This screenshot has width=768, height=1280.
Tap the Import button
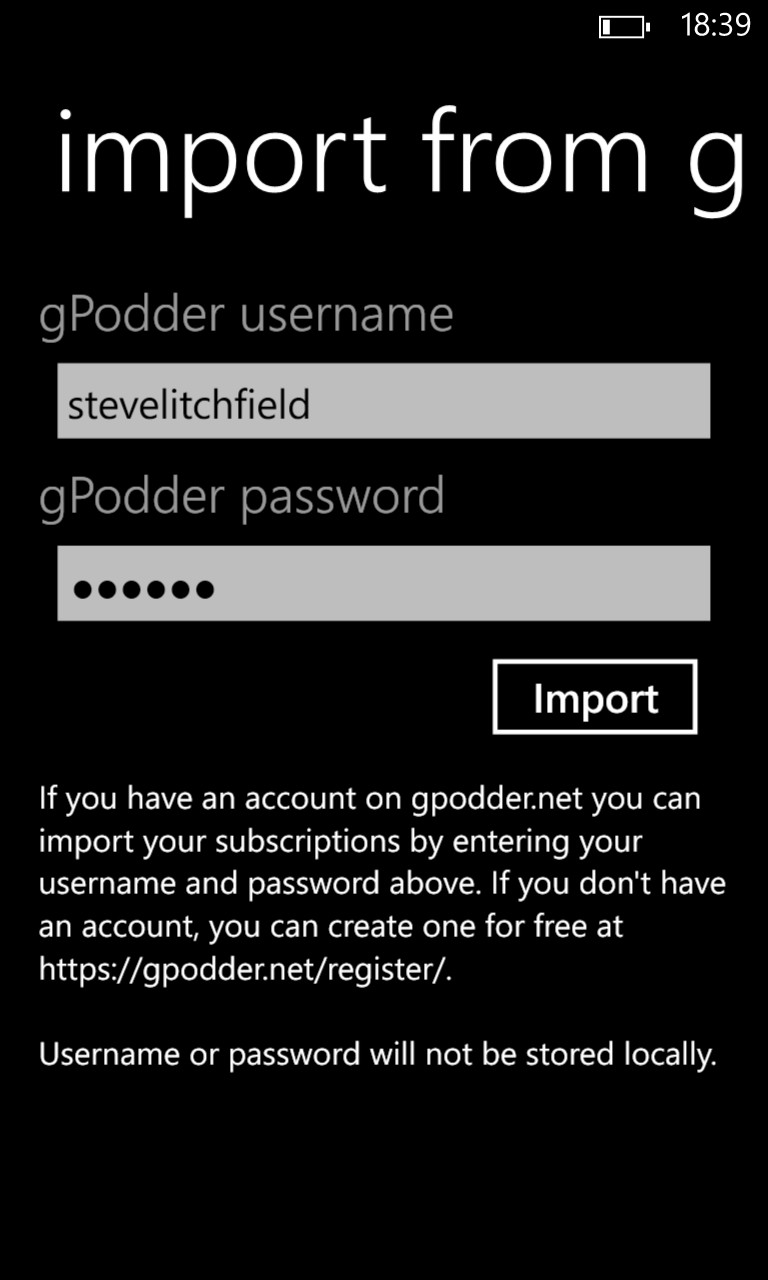[595, 697]
